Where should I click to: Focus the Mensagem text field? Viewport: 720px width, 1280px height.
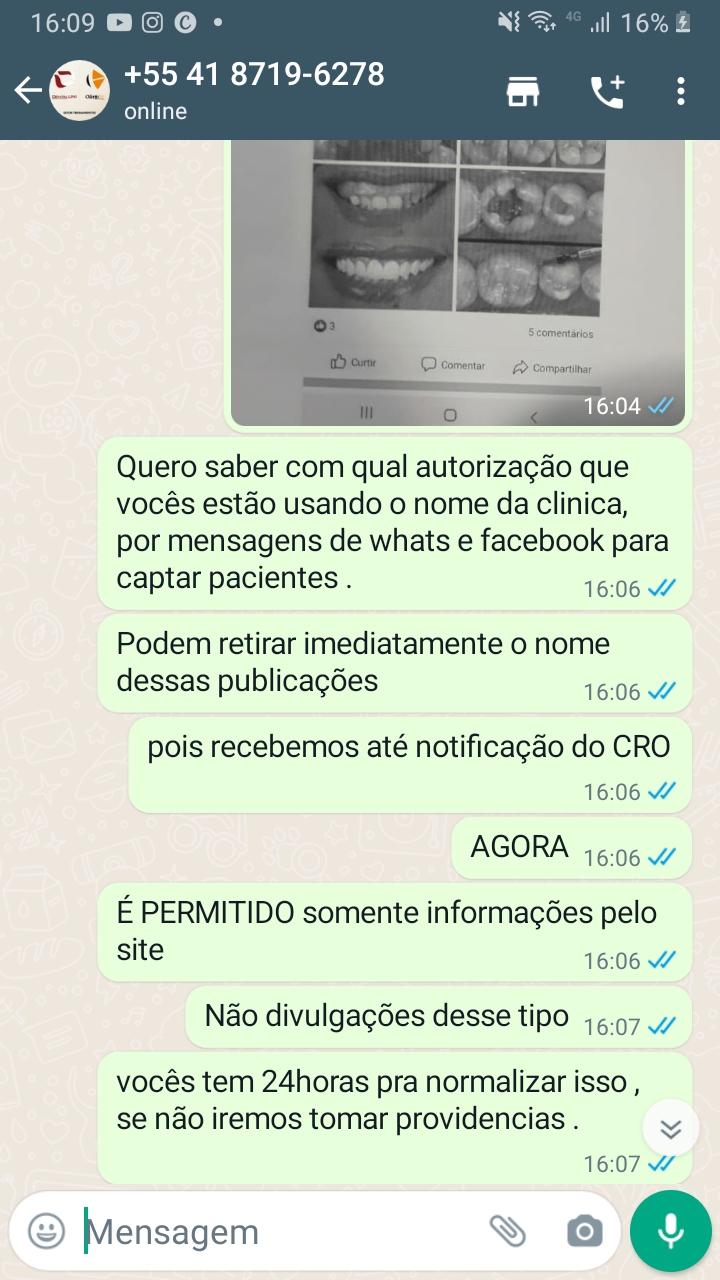coord(280,1232)
